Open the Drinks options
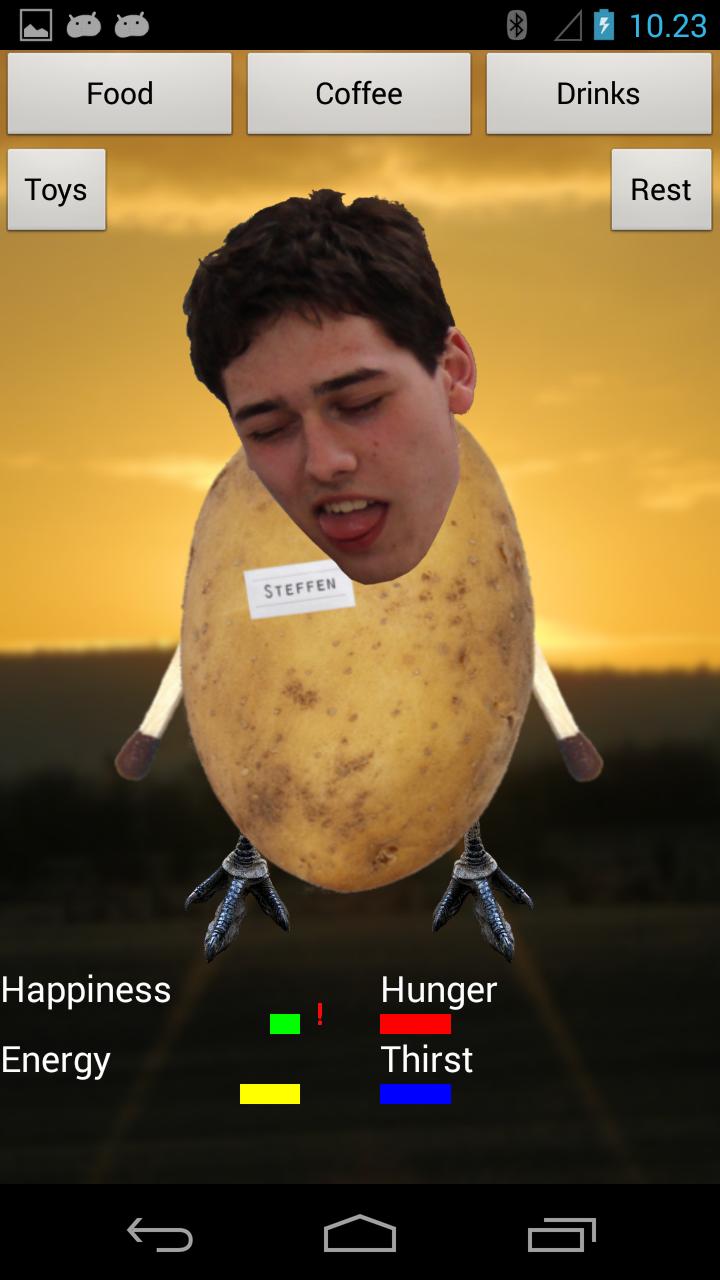The height and width of the screenshot is (1280, 720). point(597,93)
